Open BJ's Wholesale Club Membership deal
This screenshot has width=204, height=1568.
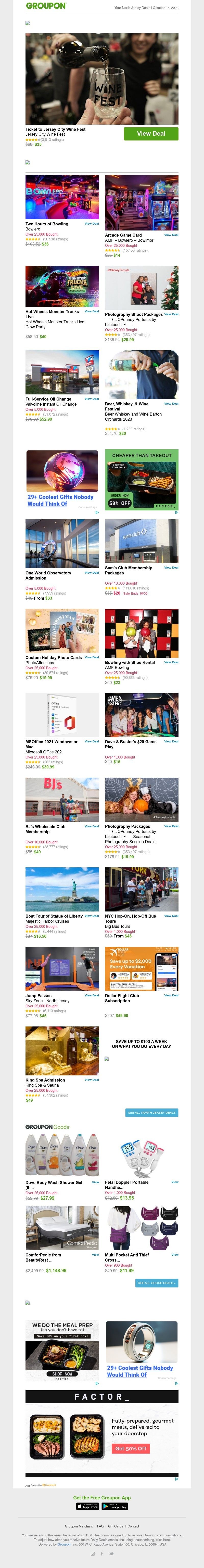click(91, 826)
